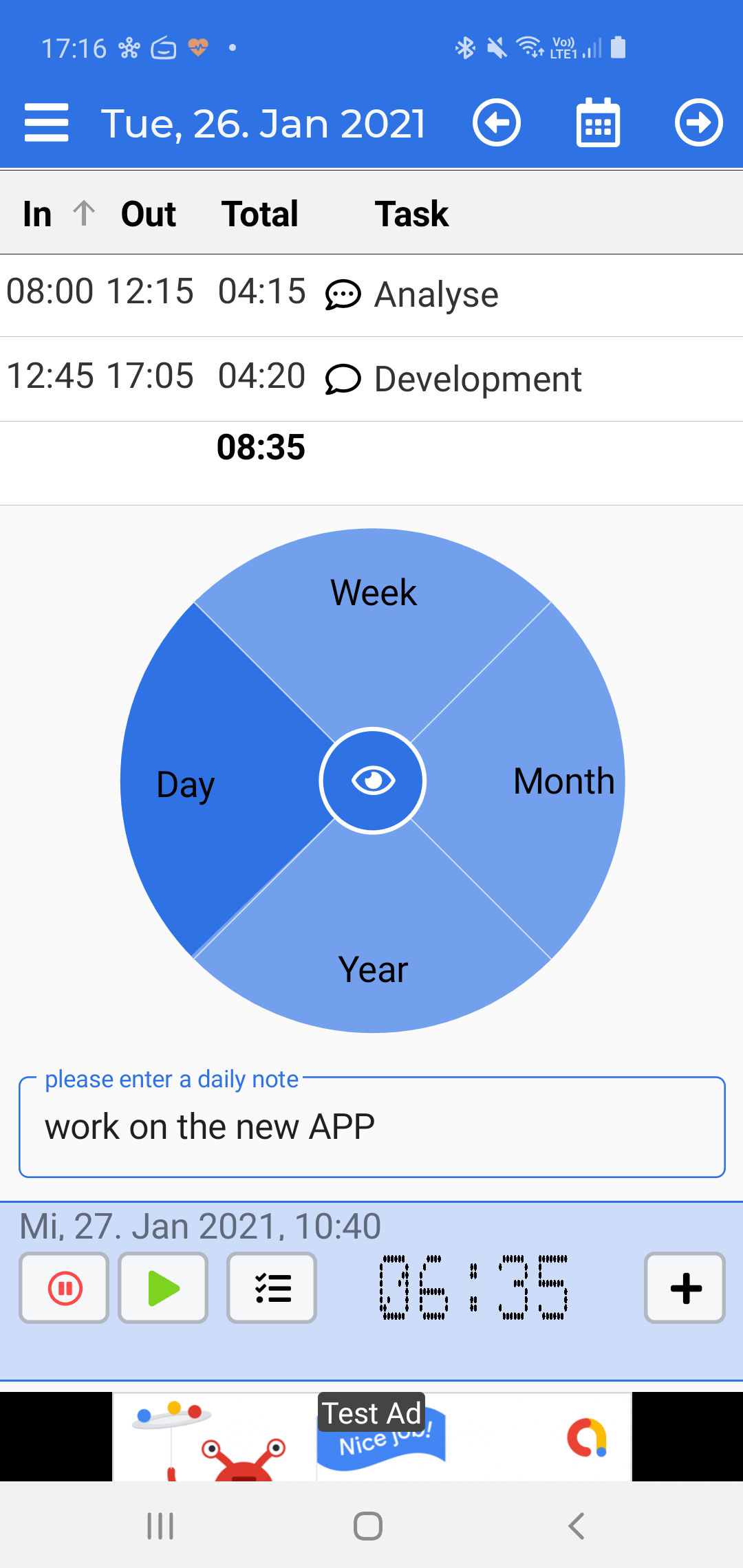This screenshot has height=1568, width=743.
Task: Switch to the Month view
Action: pos(563,781)
